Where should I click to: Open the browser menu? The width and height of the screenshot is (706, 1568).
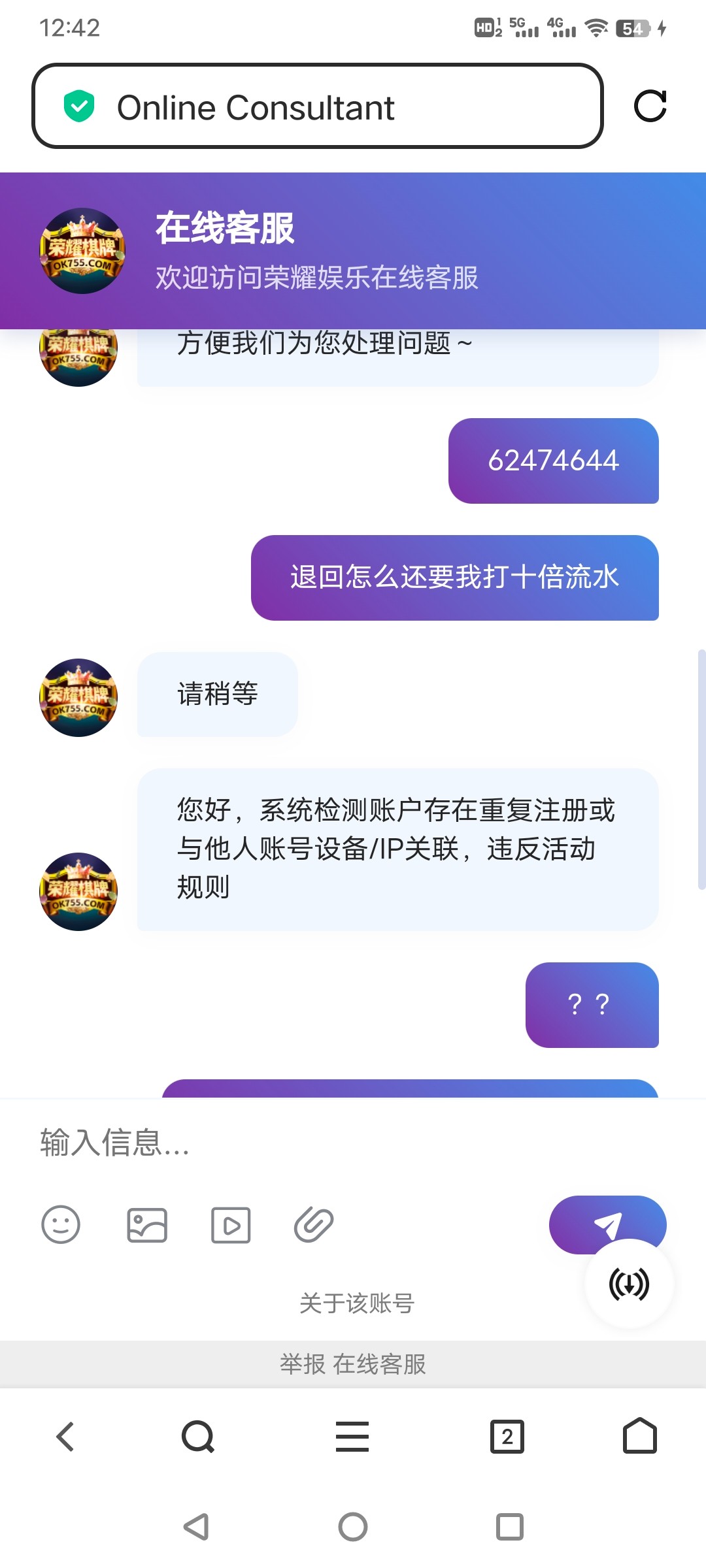[x=352, y=1437]
